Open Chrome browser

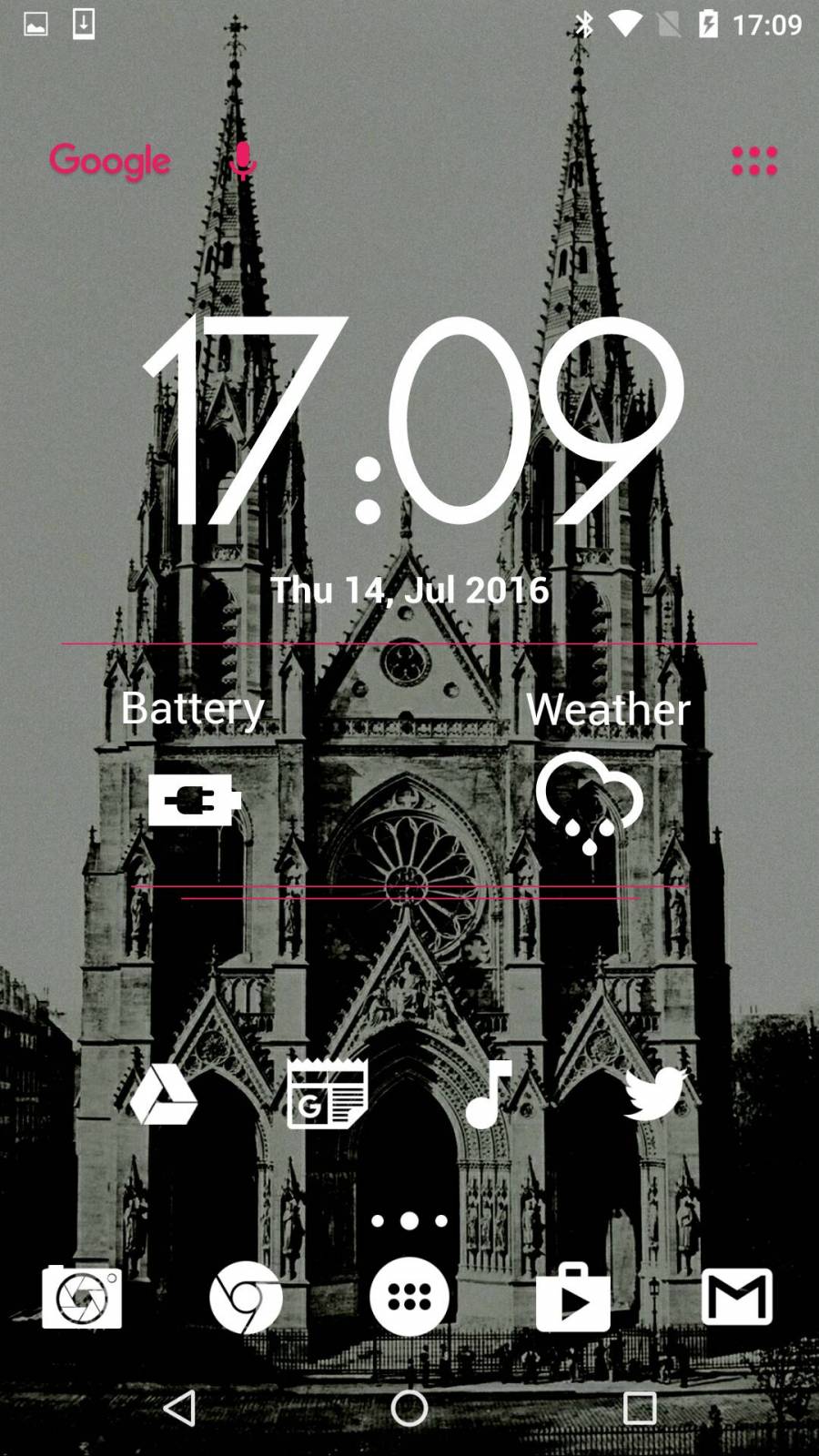[x=246, y=1297]
